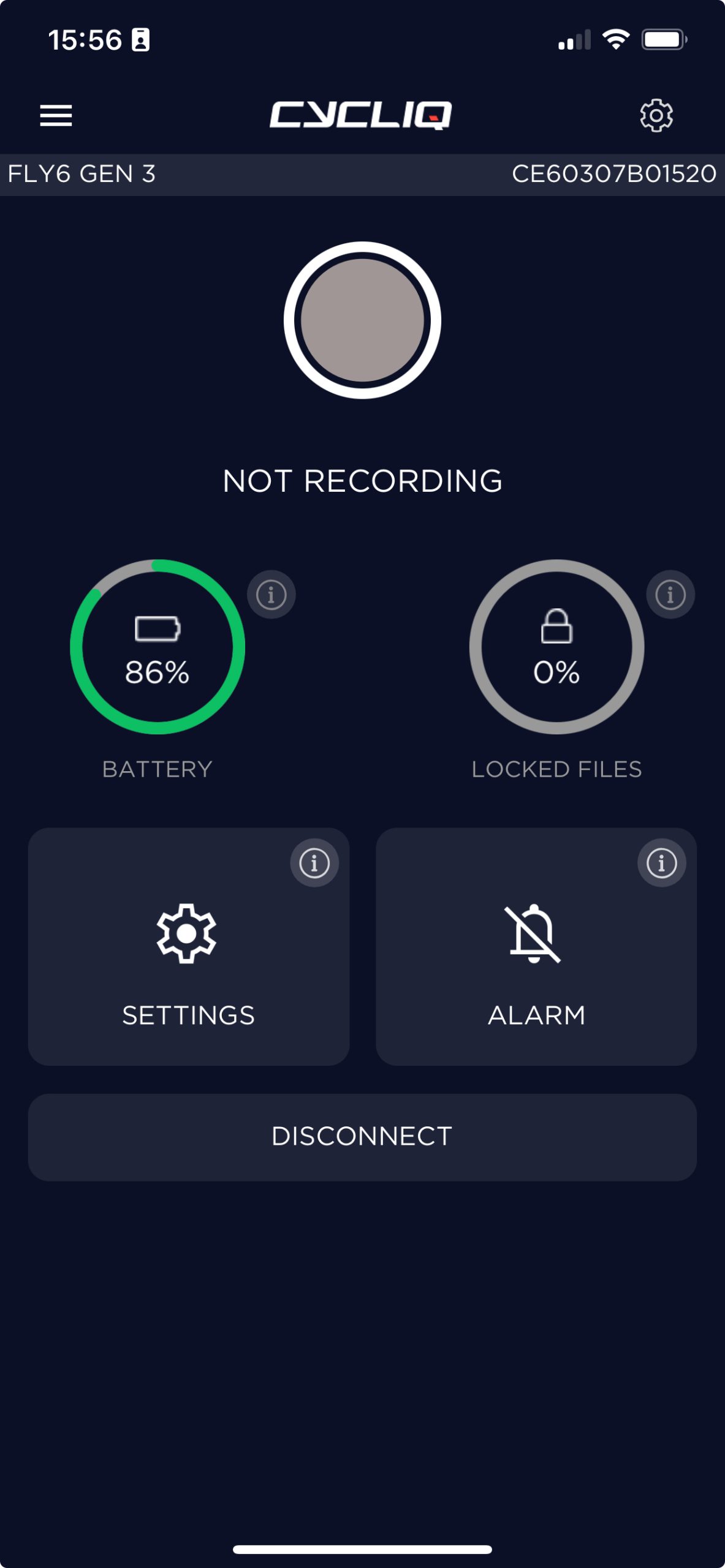The image size is (725, 1568).
Task: Open the gear icon in the top bar
Action: 656,115
